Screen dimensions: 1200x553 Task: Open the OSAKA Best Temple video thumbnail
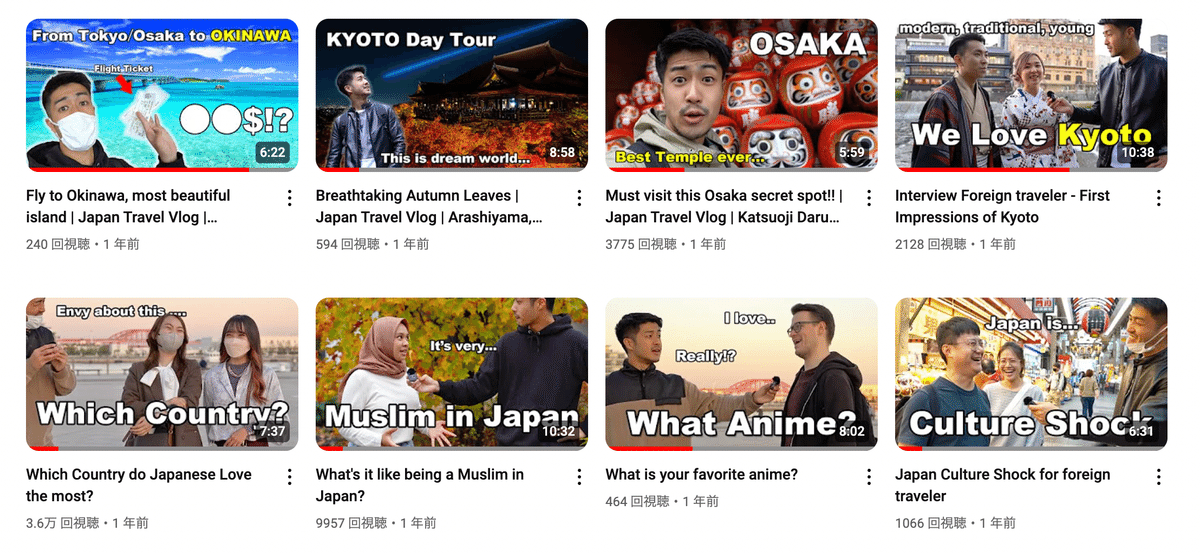[x=741, y=95]
